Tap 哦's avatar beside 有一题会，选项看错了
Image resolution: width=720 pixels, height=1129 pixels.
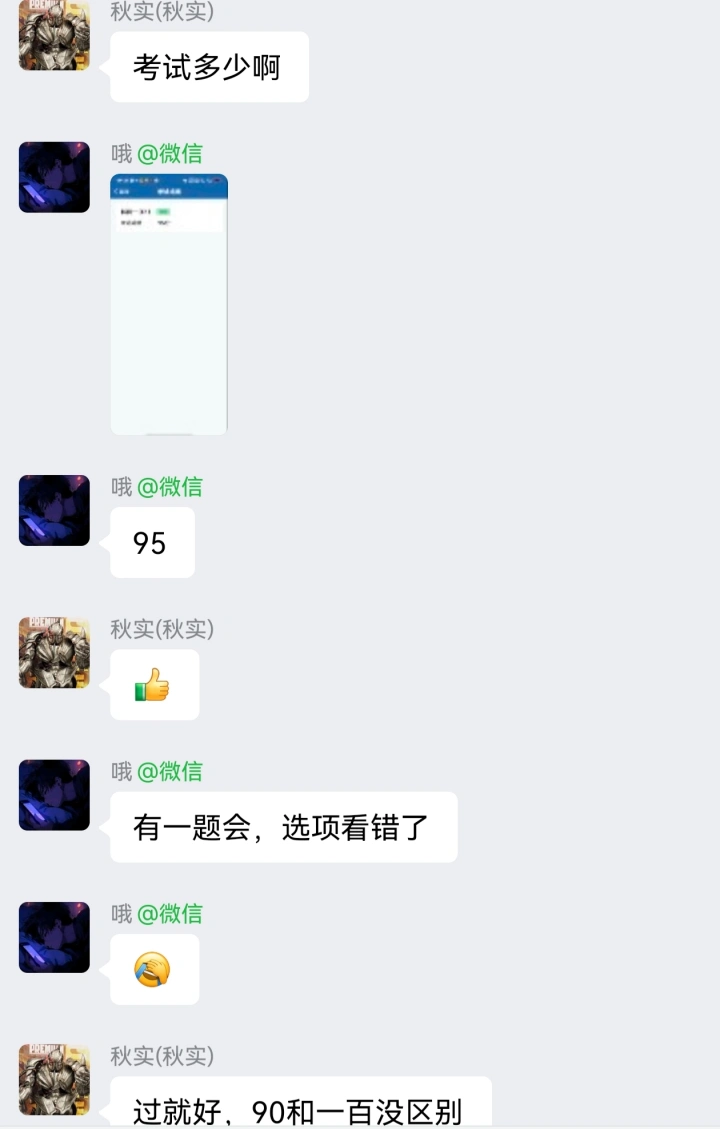pyautogui.click(x=54, y=795)
